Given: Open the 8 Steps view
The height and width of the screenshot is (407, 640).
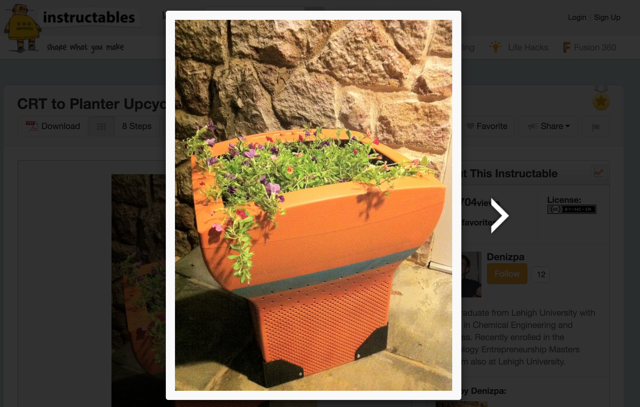Looking at the screenshot, I should coord(137,127).
